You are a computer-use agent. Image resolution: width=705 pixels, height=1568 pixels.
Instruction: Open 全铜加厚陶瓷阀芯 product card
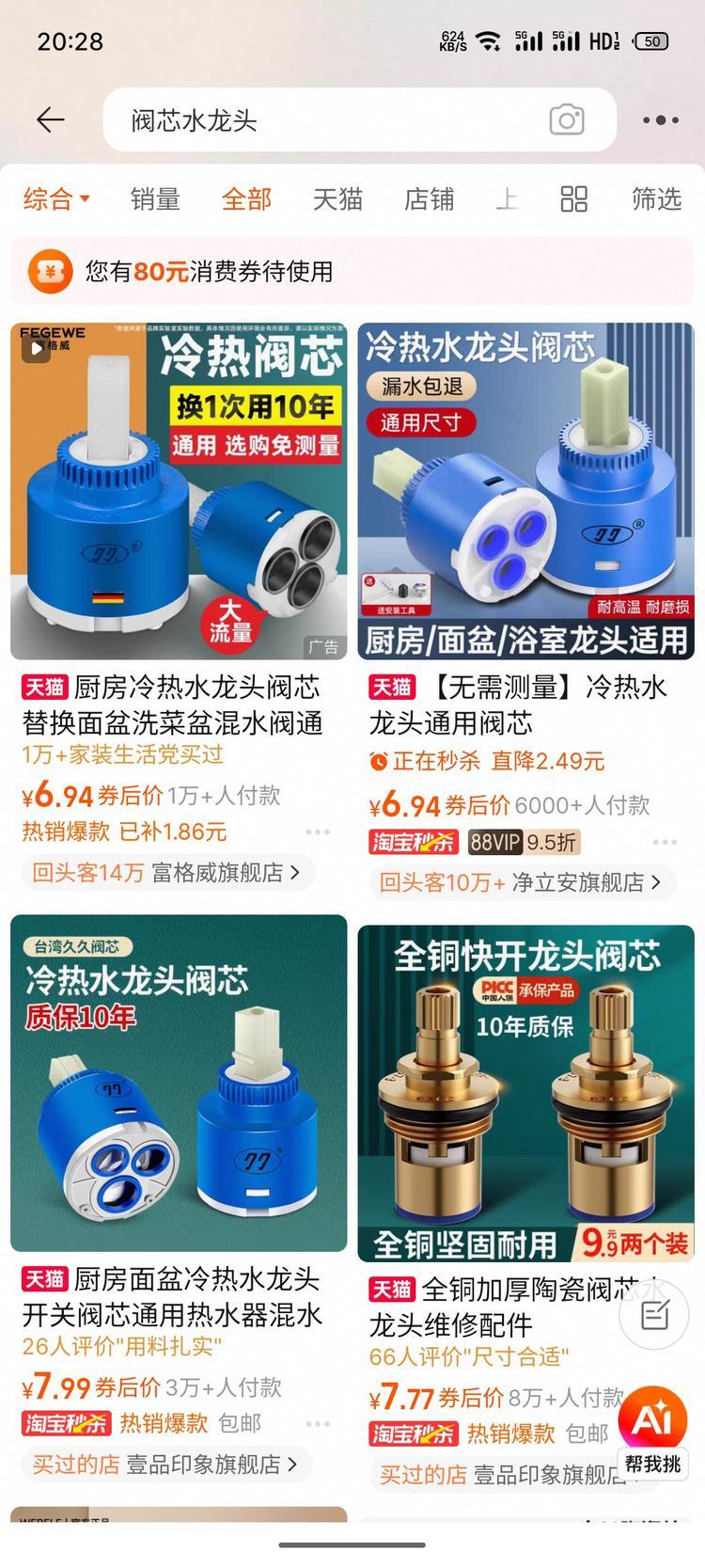(x=525, y=1091)
